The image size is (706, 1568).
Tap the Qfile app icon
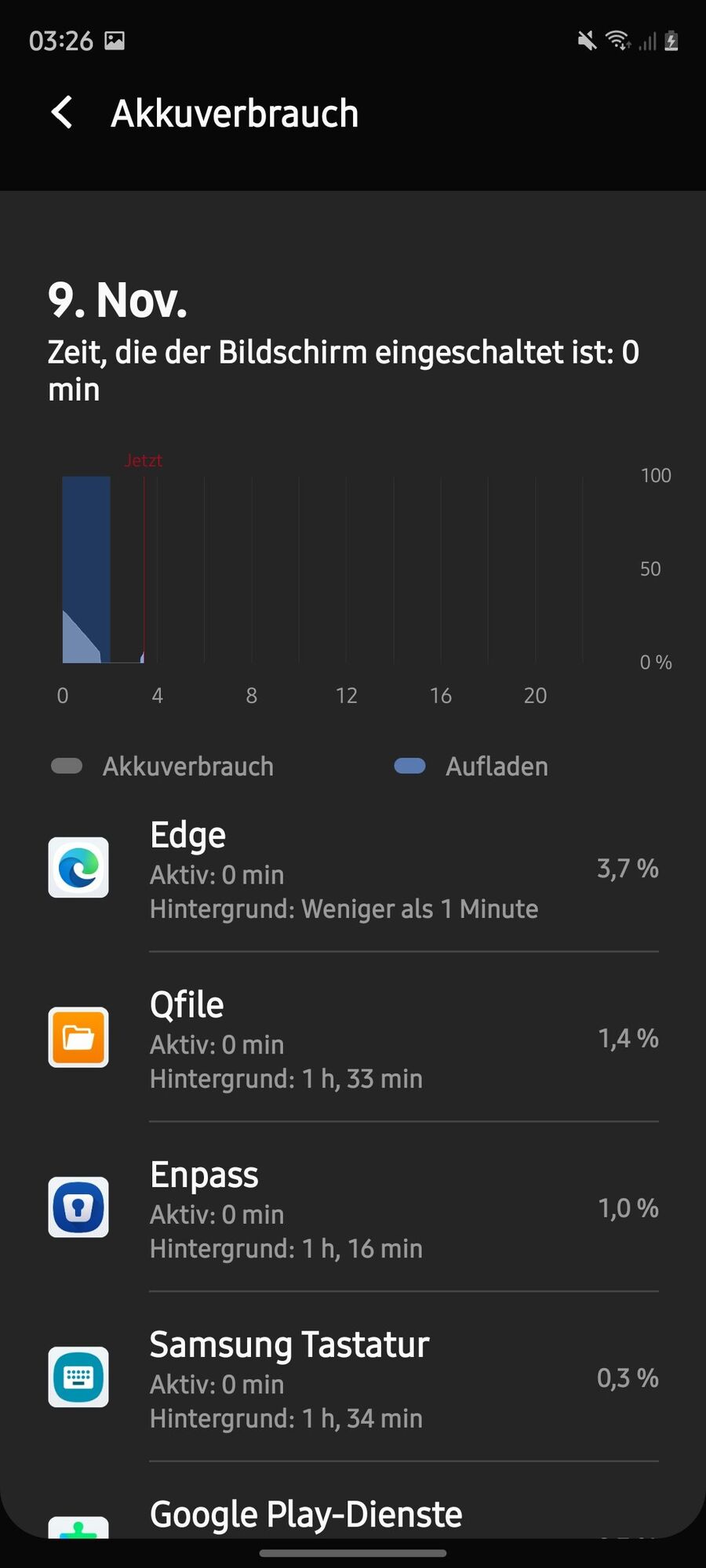[x=78, y=1038]
